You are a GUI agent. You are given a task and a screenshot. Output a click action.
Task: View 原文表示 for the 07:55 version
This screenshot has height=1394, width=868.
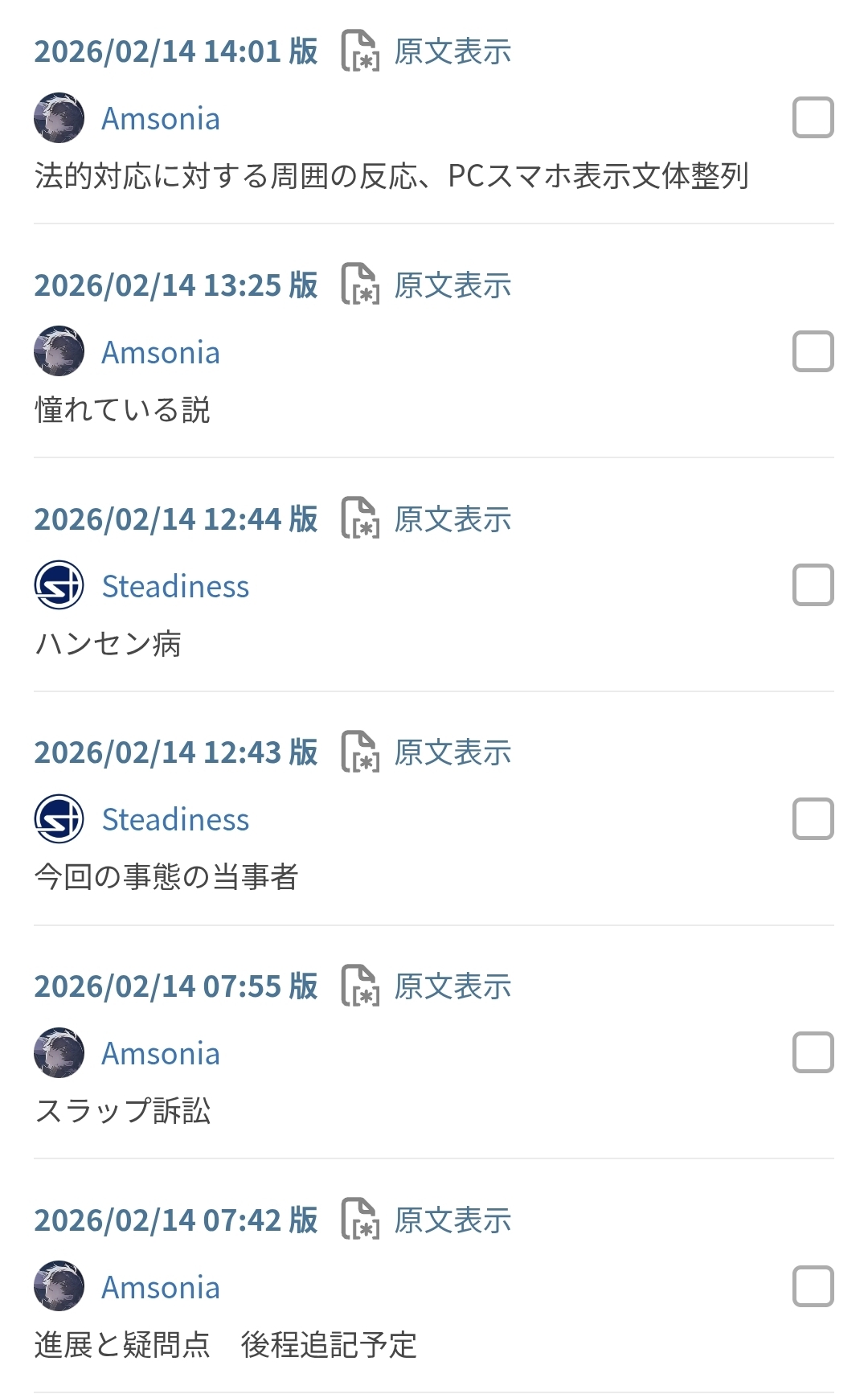click(452, 987)
